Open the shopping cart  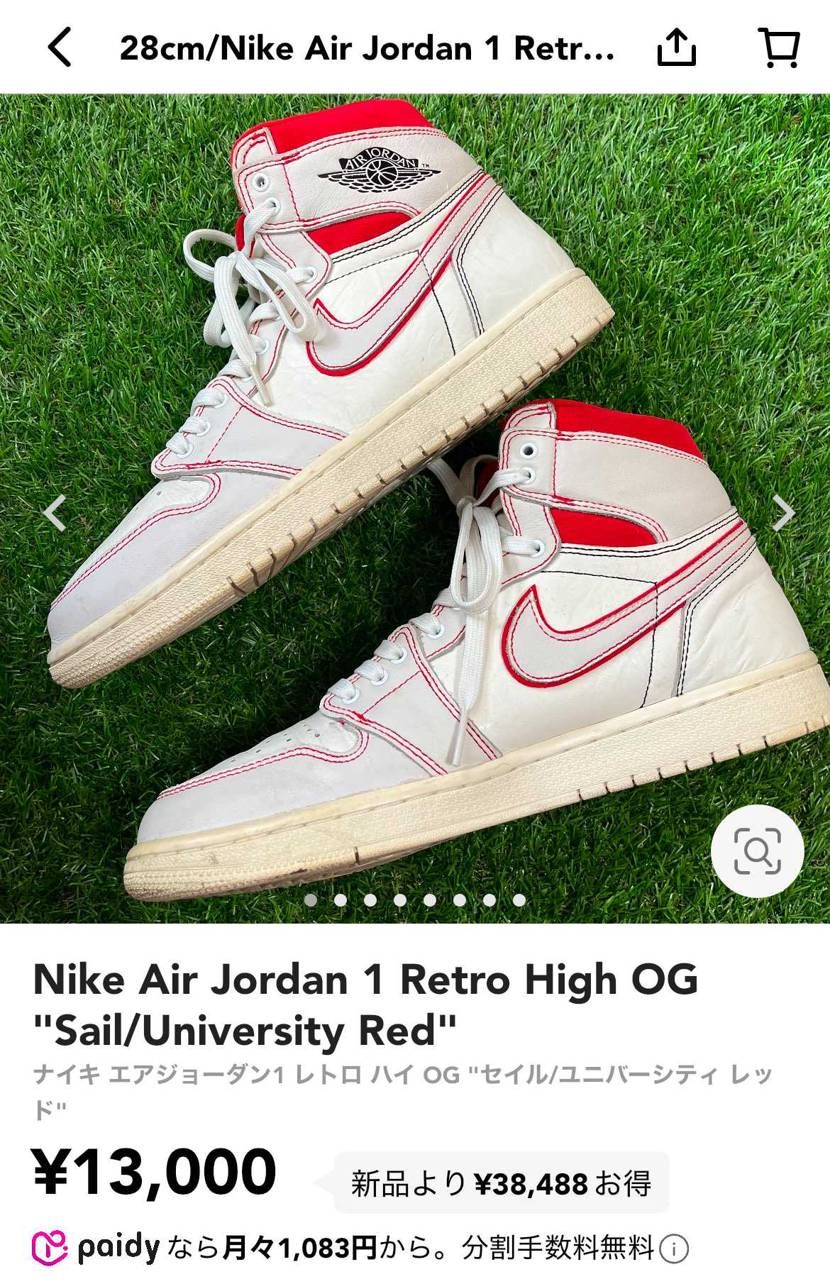(779, 47)
